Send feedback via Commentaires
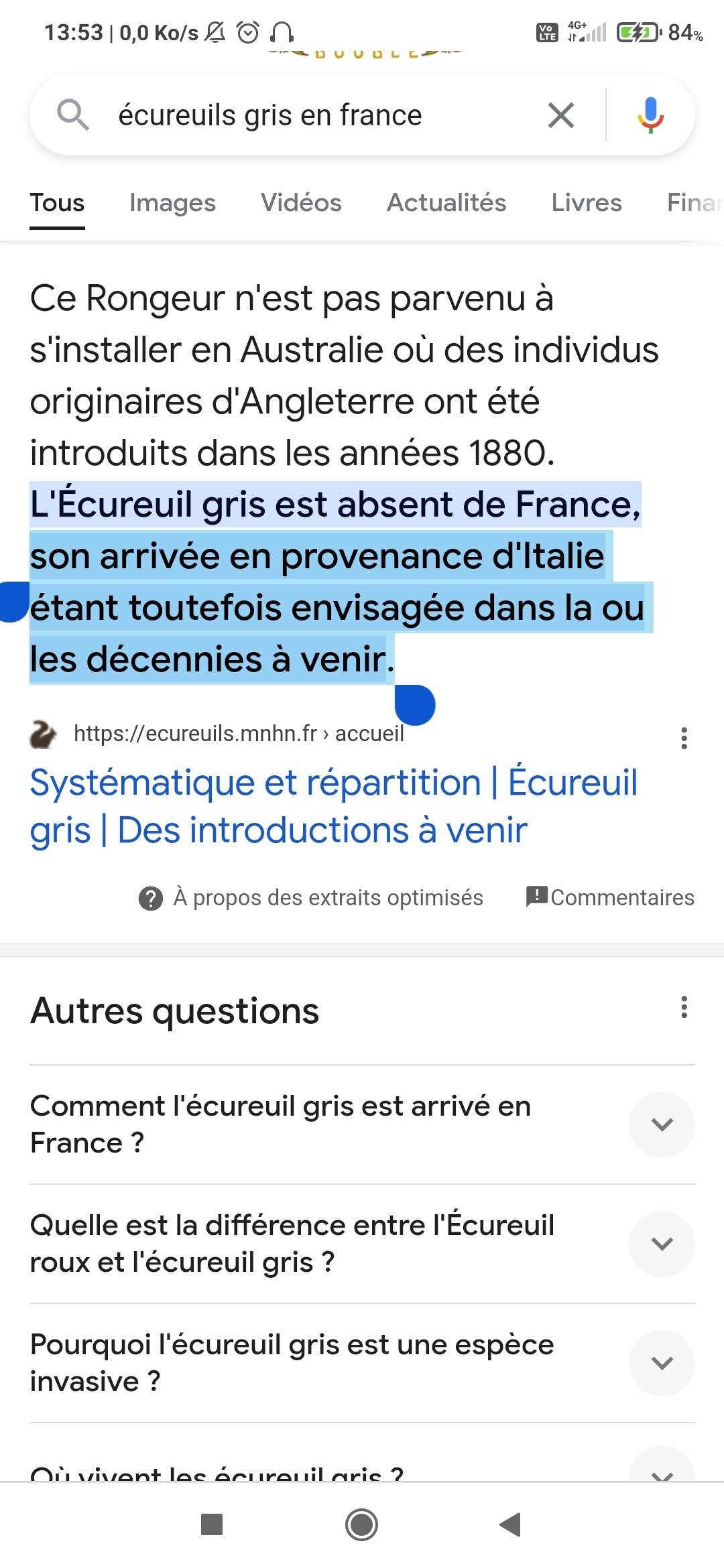The width and height of the screenshot is (724, 1568). coord(610,897)
